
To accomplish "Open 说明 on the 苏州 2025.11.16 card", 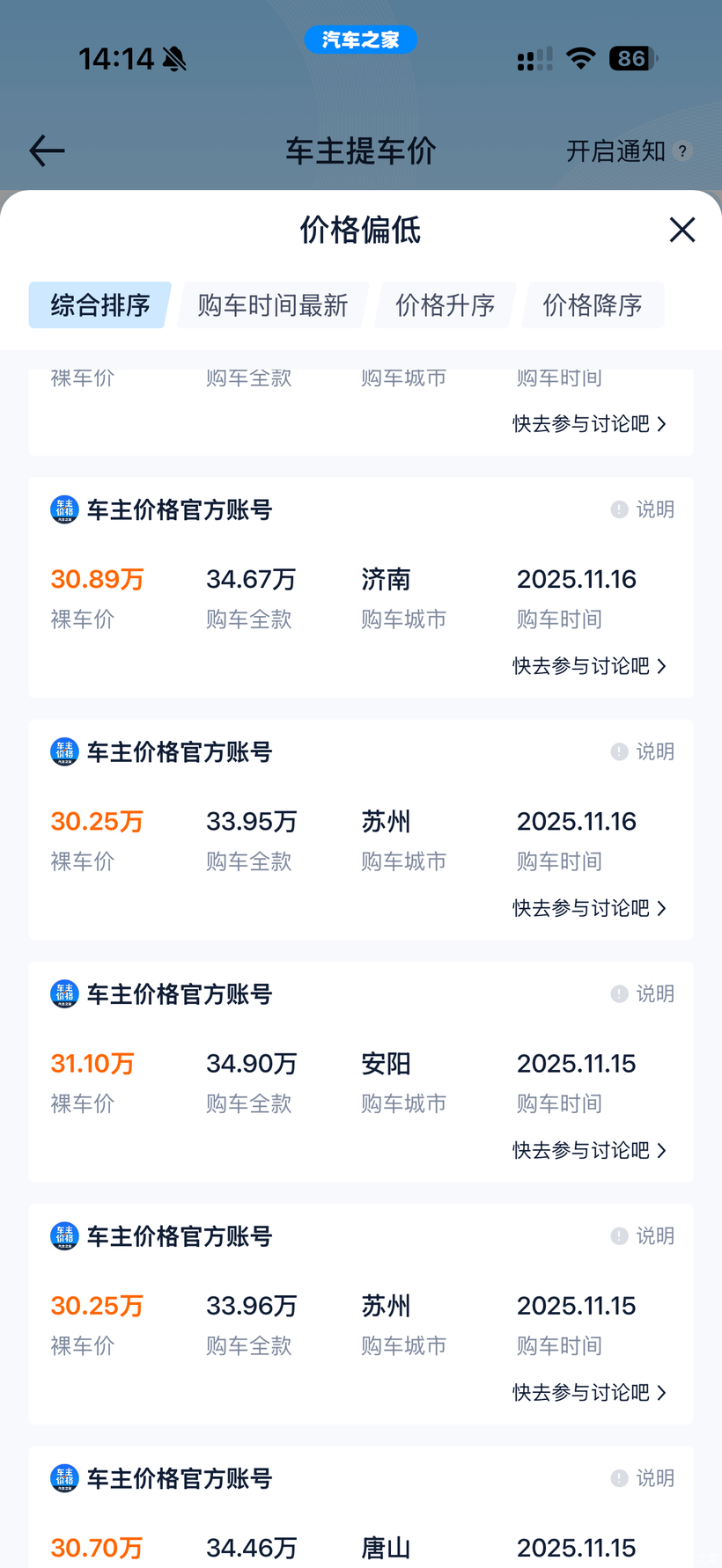I will 644,751.
